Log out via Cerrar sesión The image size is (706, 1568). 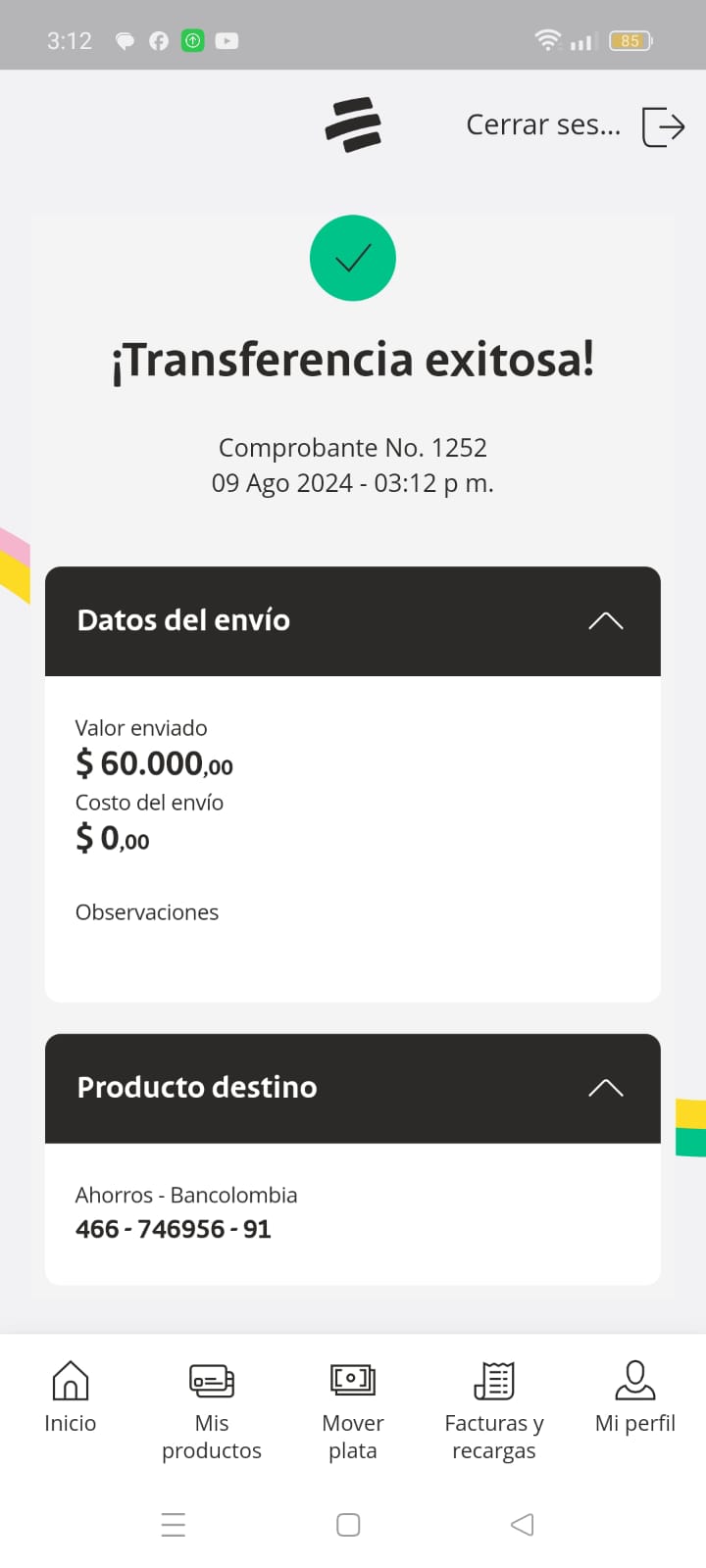[x=575, y=125]
